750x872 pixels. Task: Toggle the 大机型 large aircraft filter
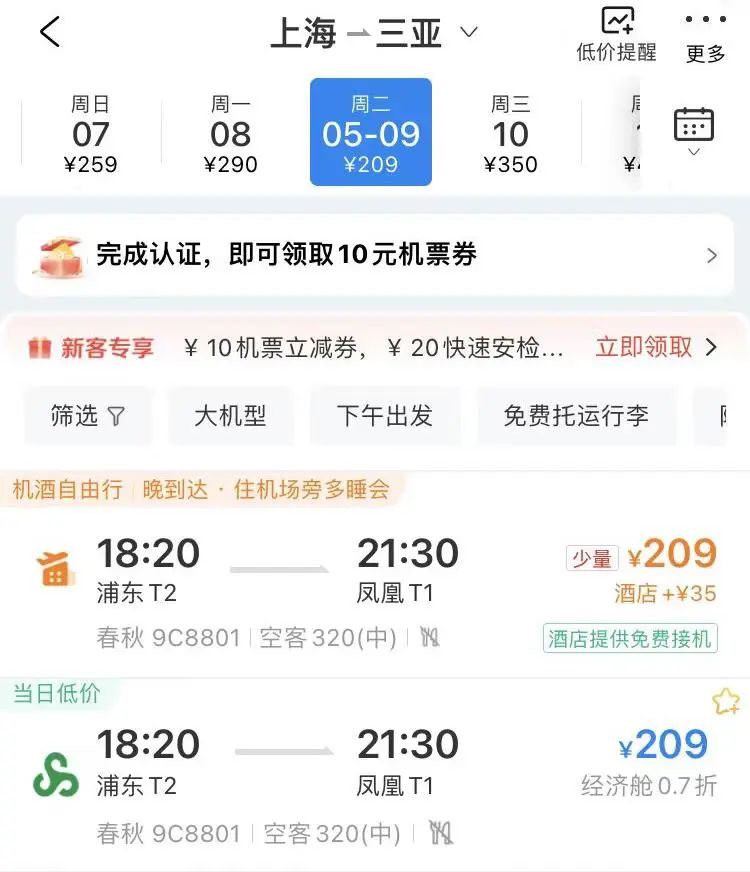(231, 416)
